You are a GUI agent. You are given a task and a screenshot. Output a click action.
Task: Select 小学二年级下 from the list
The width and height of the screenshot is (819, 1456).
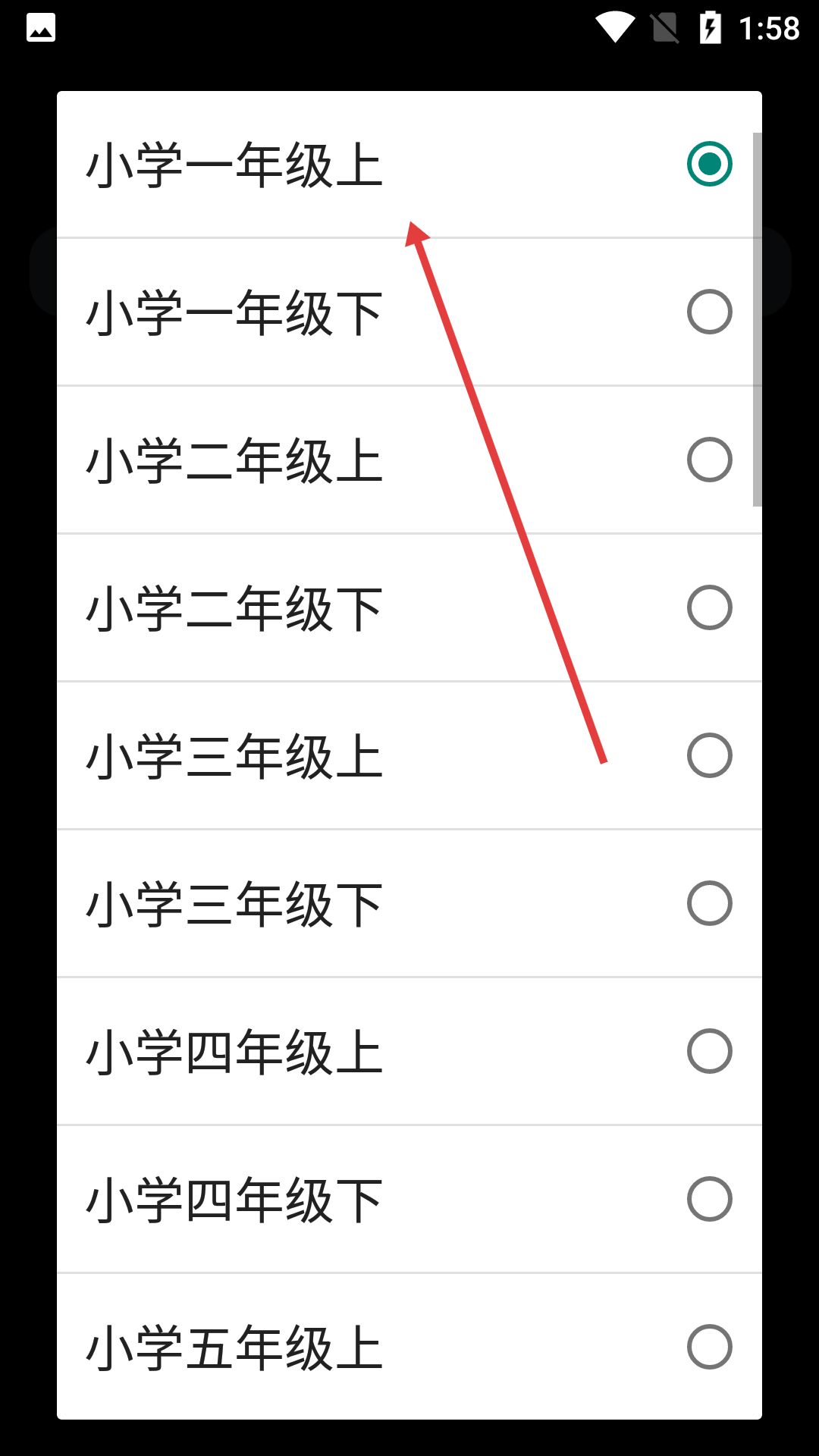[409, 607]
